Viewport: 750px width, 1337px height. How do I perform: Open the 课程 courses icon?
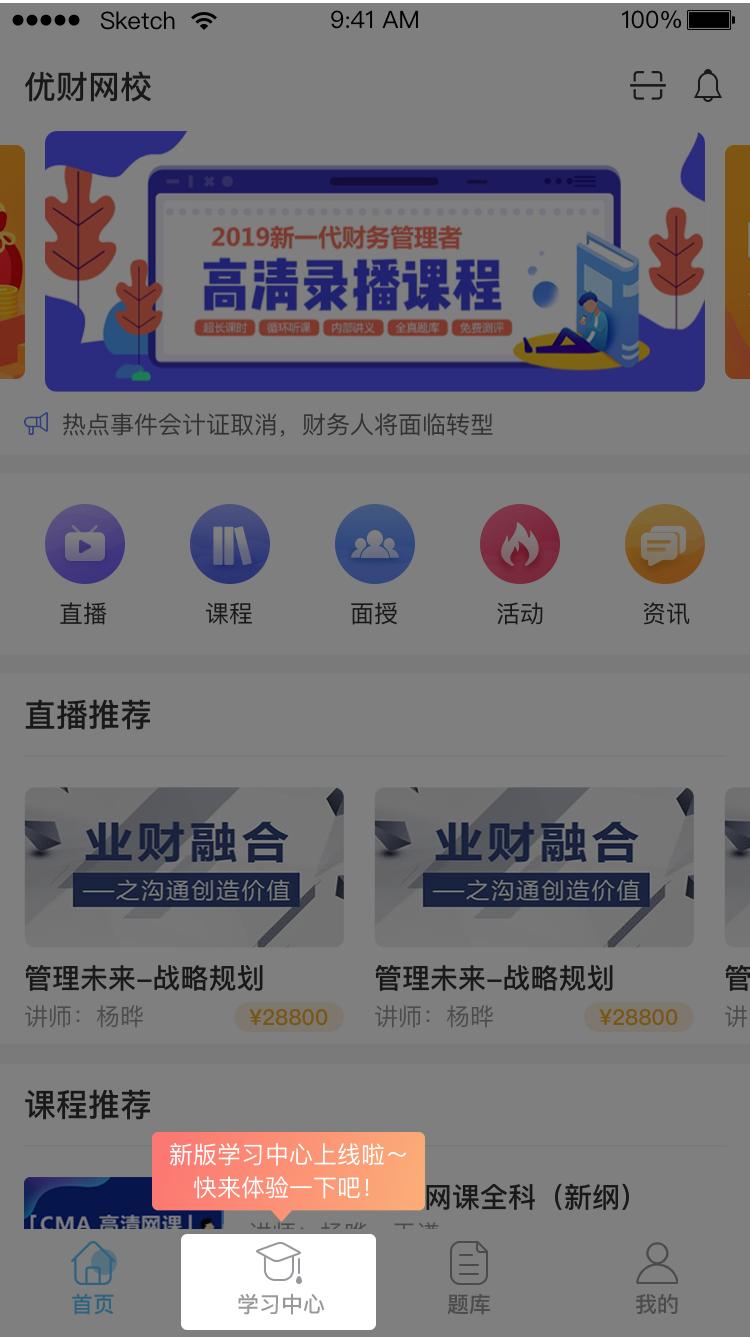(230, 543)
